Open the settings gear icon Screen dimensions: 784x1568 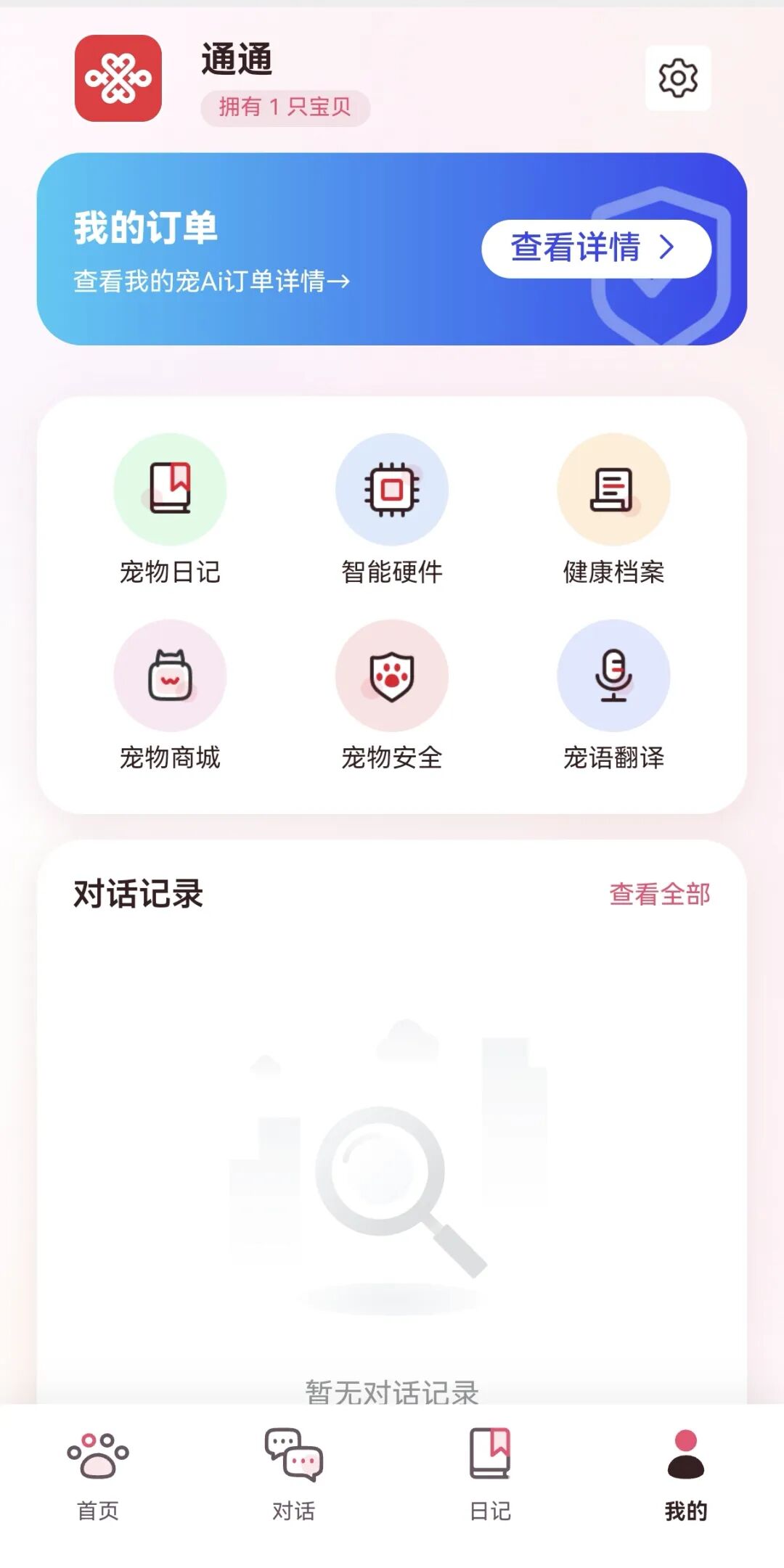[x=678, y=78]
